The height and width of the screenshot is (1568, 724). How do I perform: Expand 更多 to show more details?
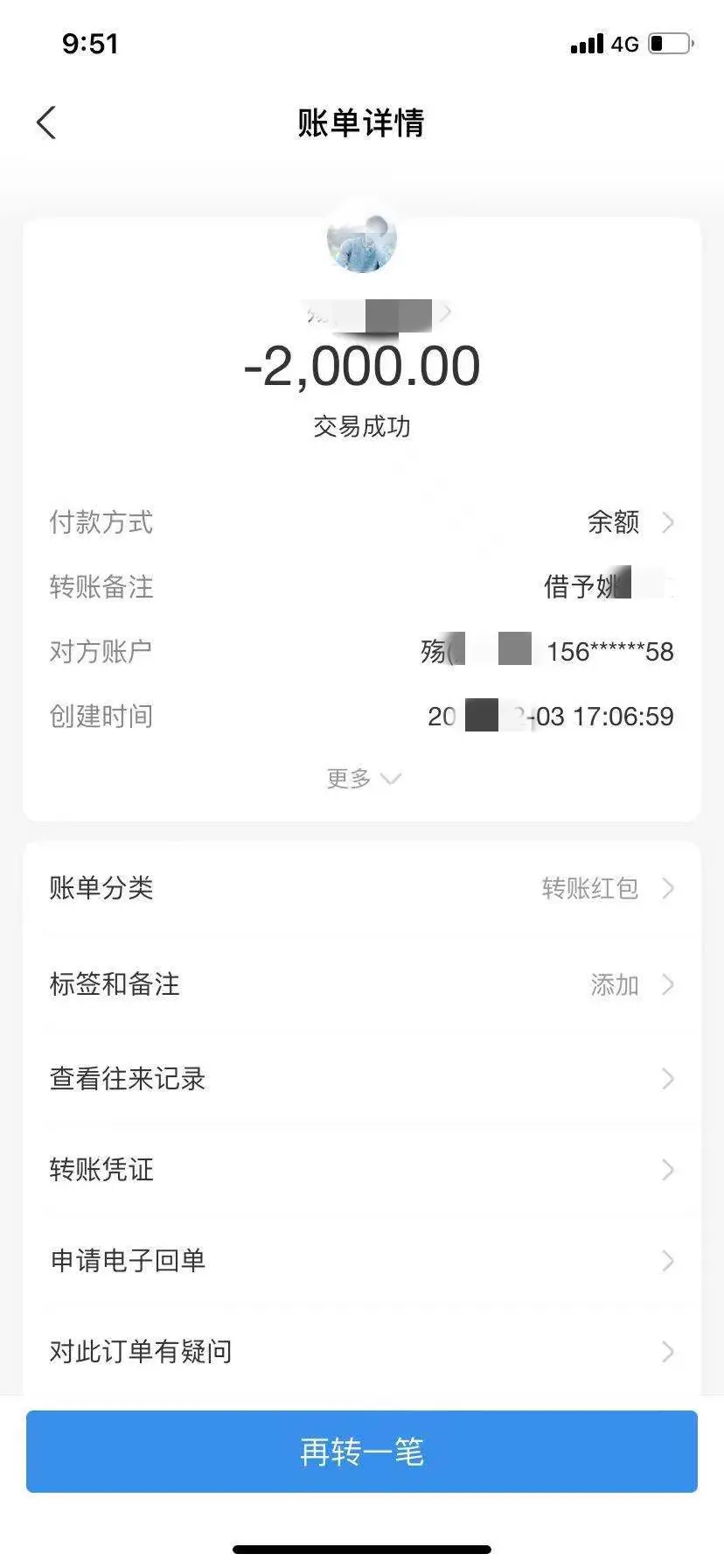tap(362, 778)
